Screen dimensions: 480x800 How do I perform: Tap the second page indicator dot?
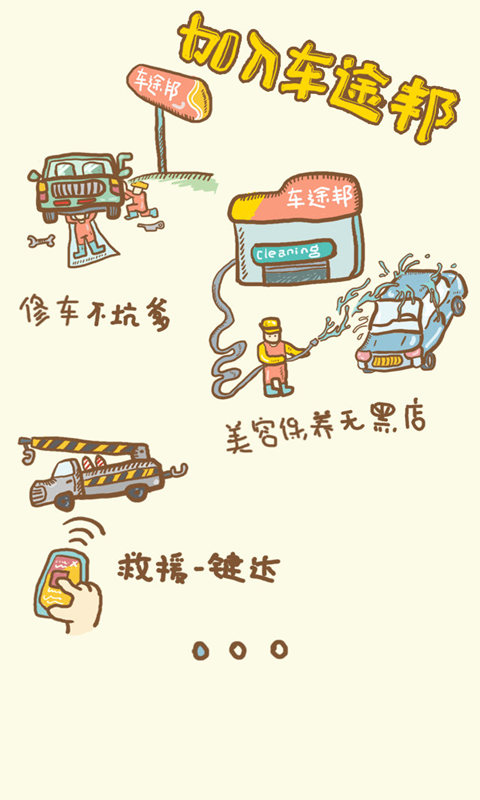tap(238, 650)
